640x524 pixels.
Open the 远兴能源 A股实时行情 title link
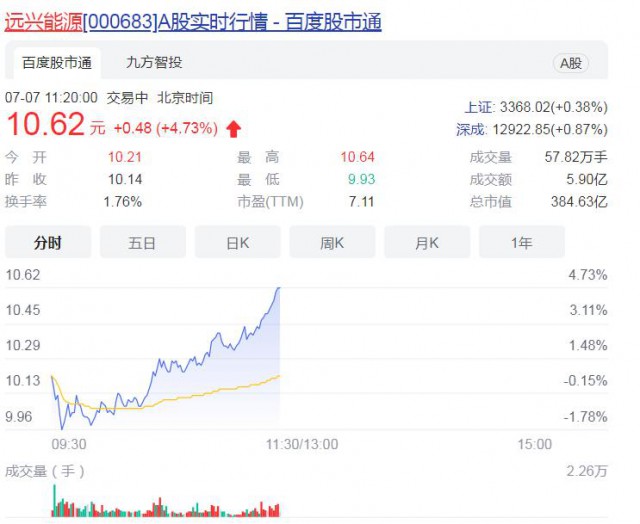tap(193, 21)
